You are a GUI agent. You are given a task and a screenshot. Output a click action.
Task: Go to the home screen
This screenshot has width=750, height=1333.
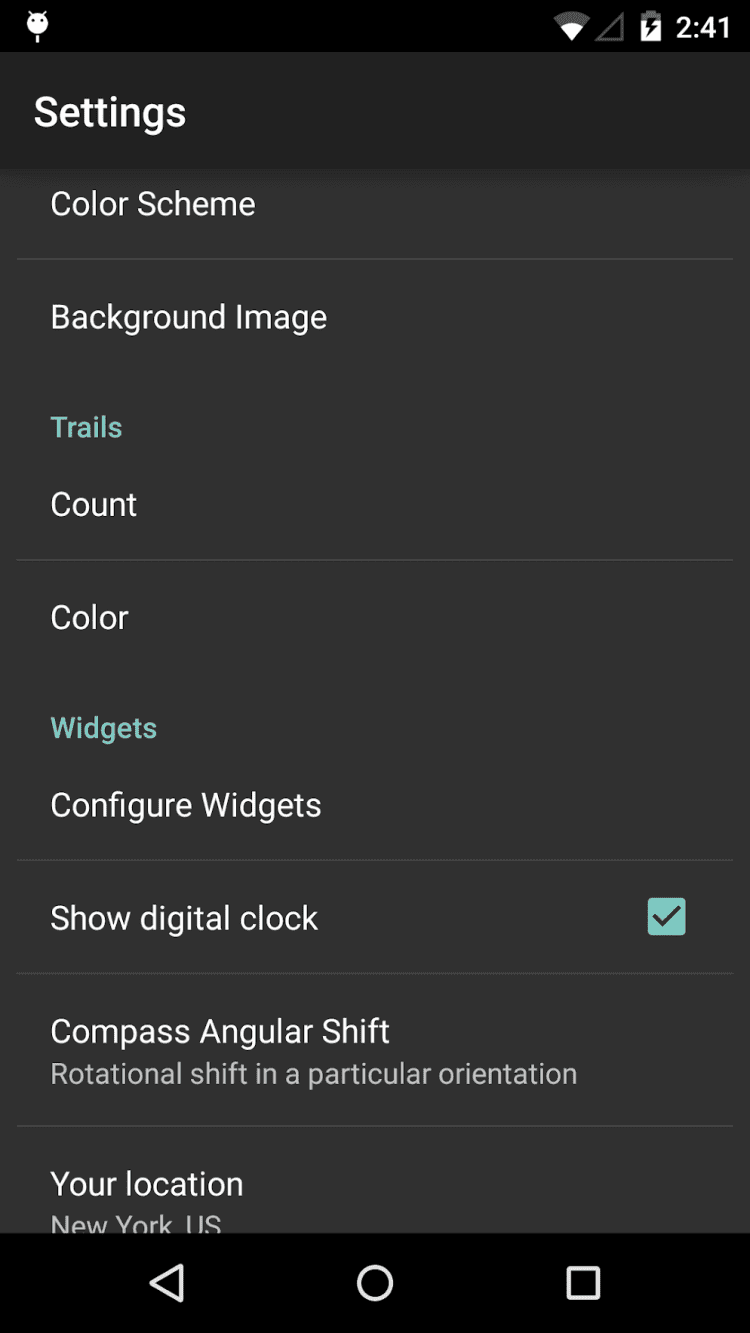point(375,1283)
